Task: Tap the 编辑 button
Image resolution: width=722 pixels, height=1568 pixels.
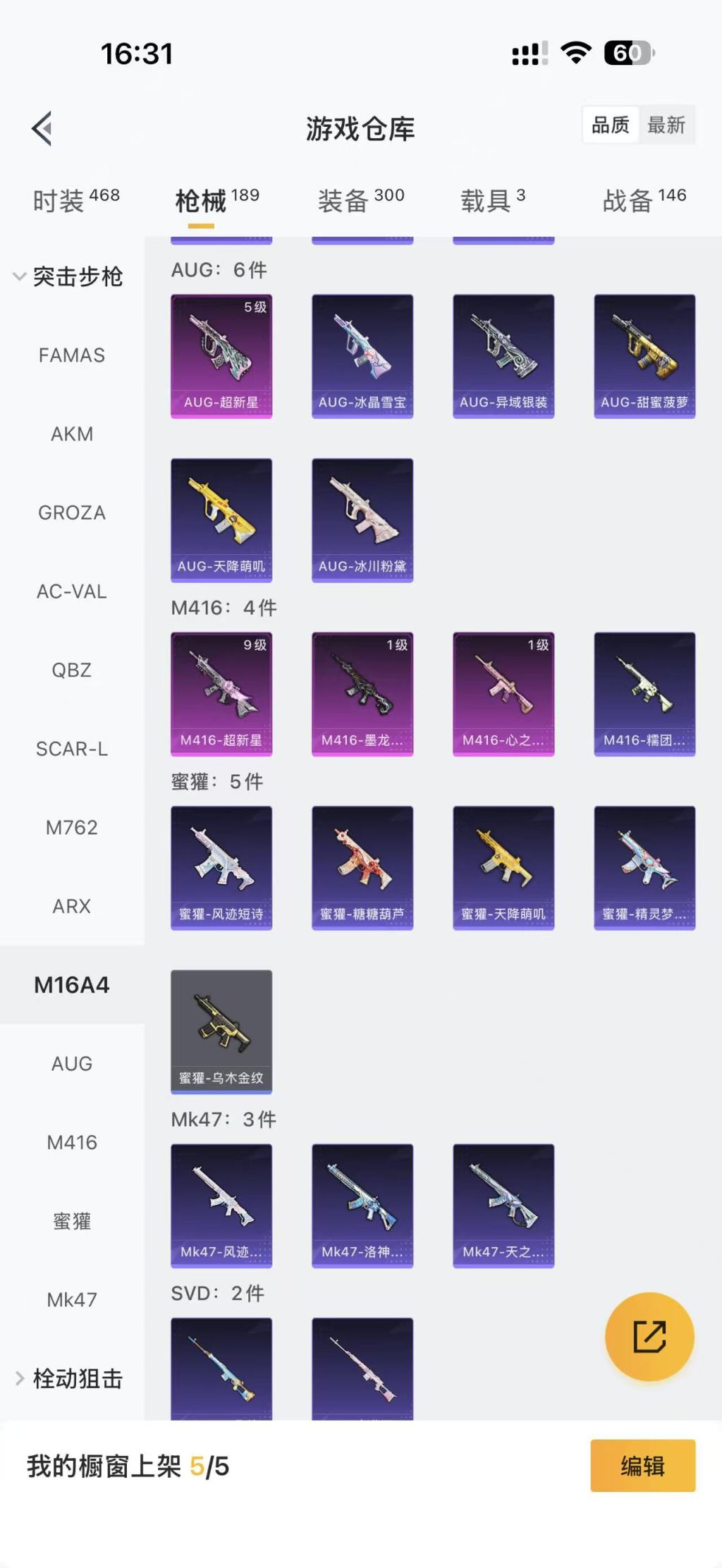Action: point(642,1466)
